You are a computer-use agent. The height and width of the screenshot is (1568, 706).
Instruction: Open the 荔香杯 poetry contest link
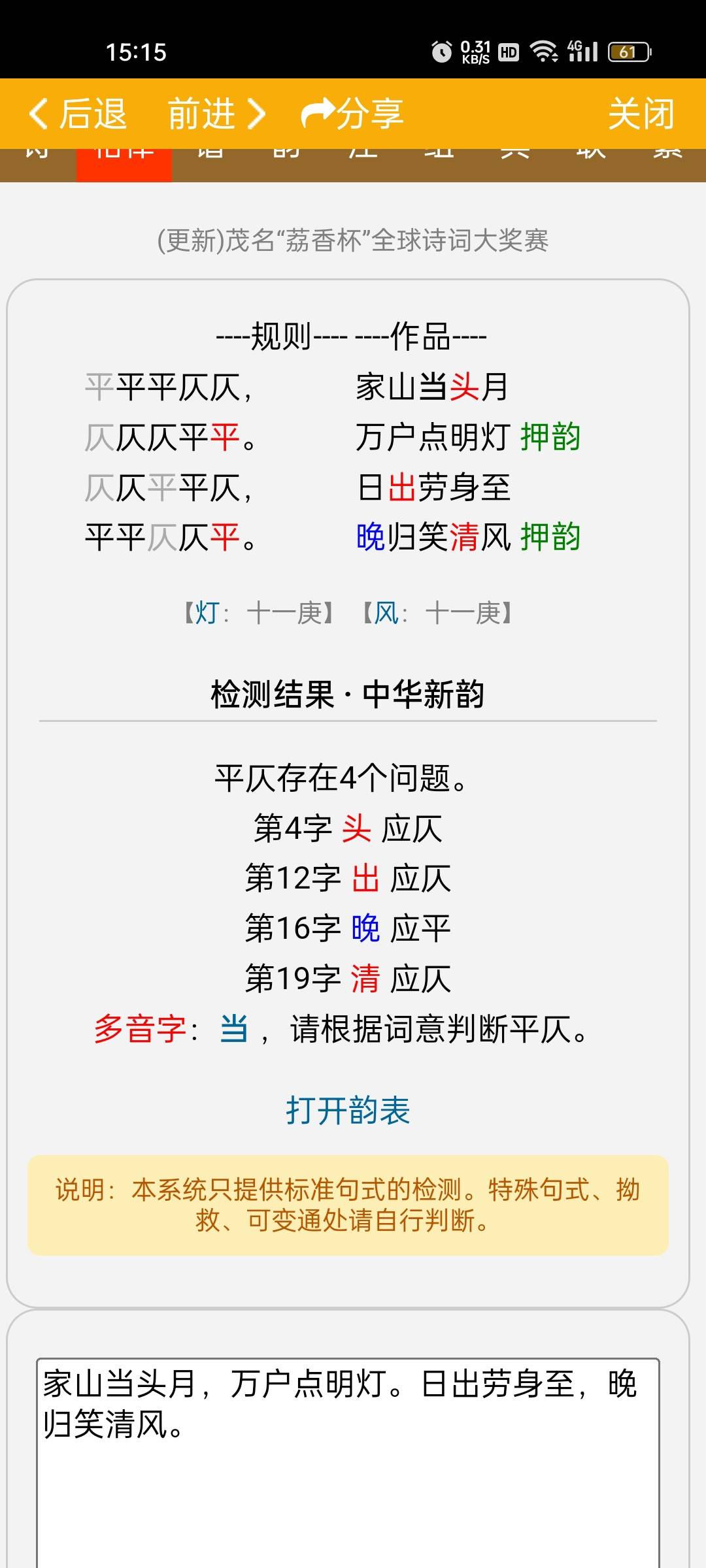(353, 240)
